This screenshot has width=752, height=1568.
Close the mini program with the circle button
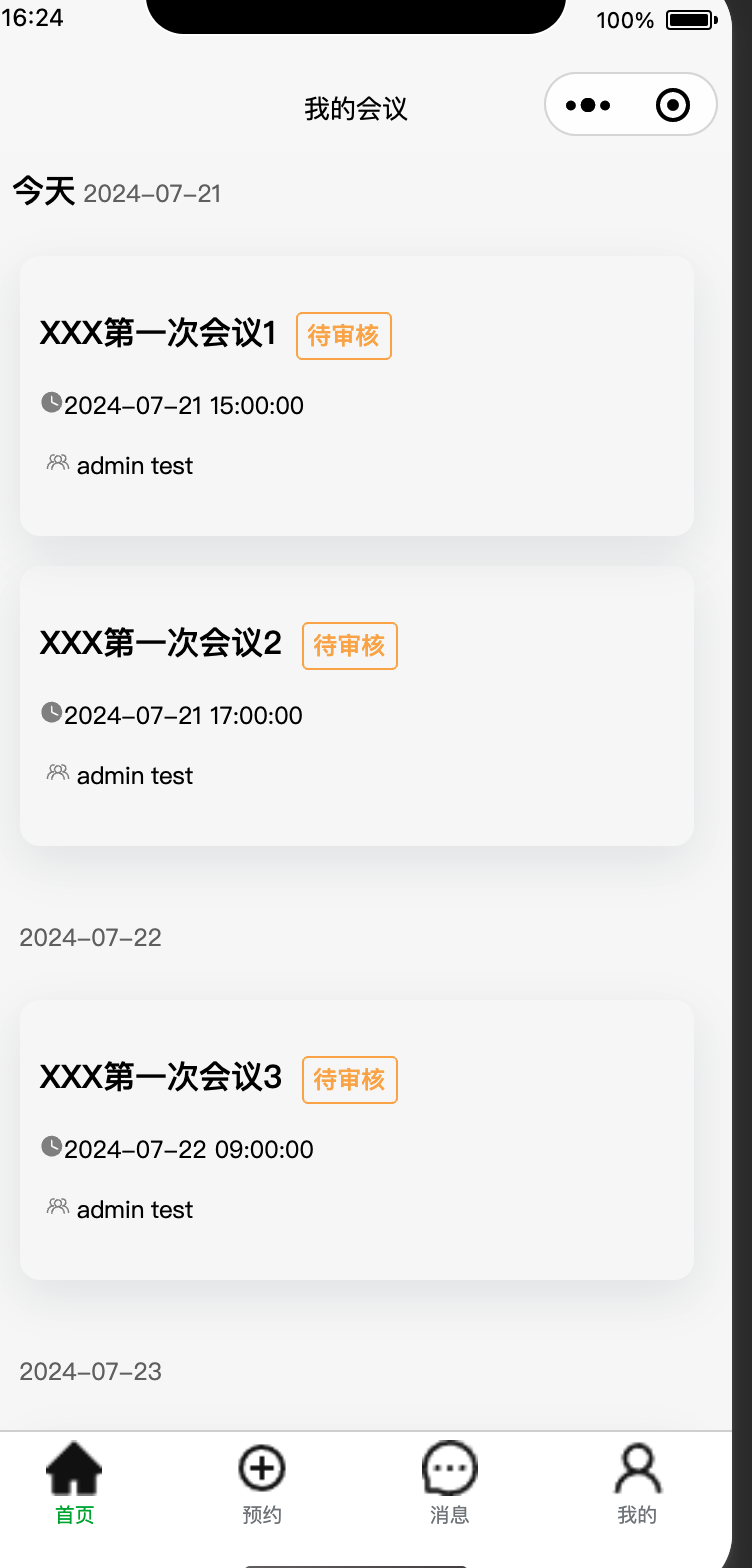coord(674,105)
